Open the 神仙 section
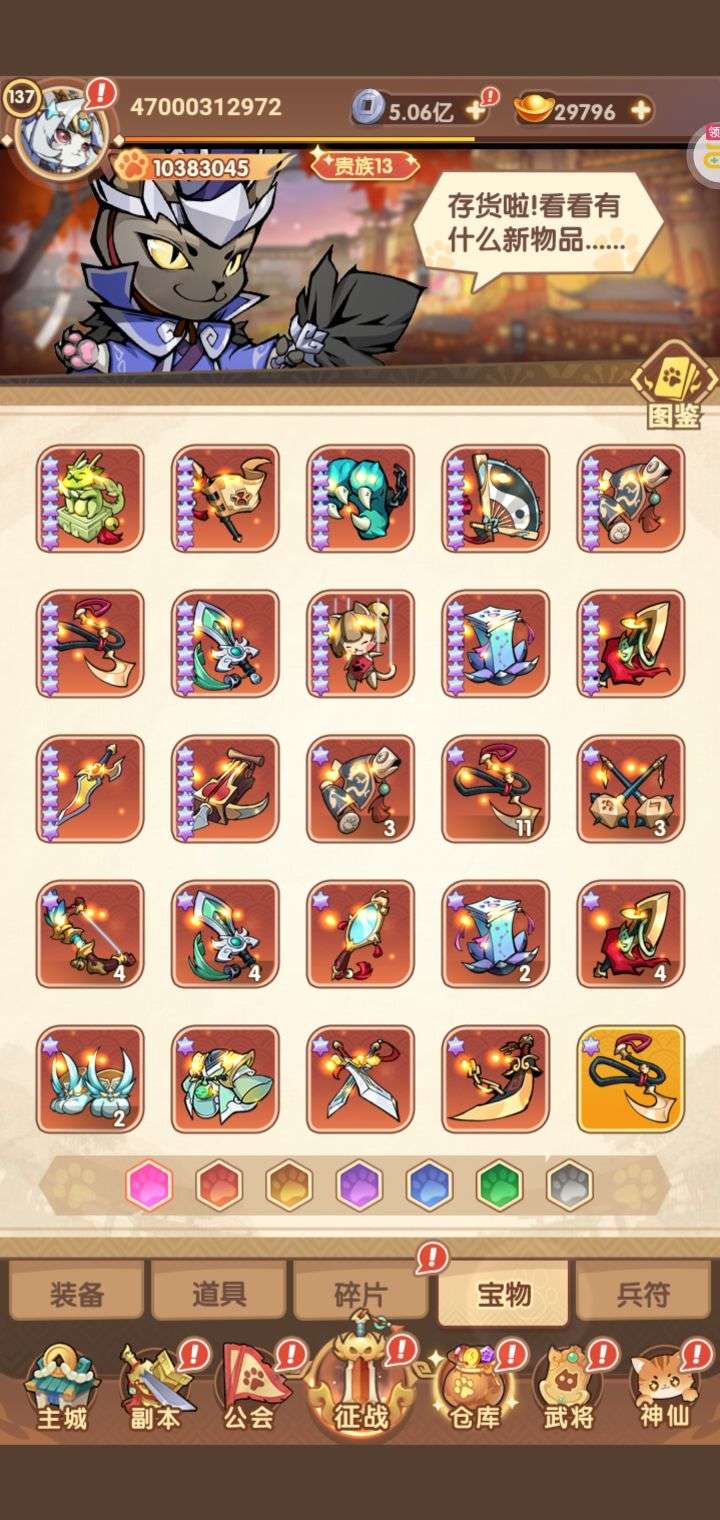720x1520 pixels. click(x=664, y=1390)
